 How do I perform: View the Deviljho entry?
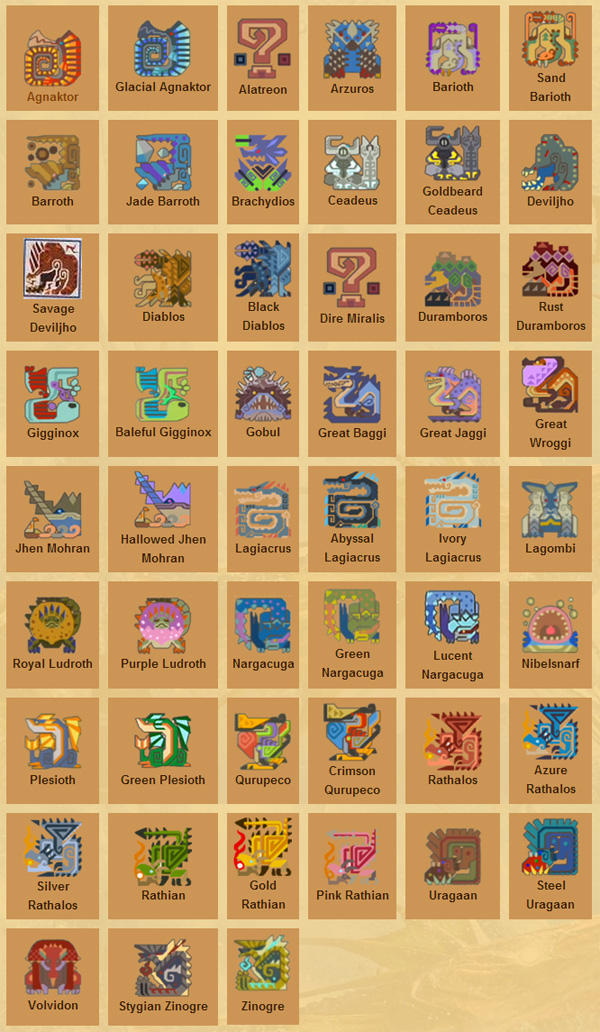tap(550, 172)
